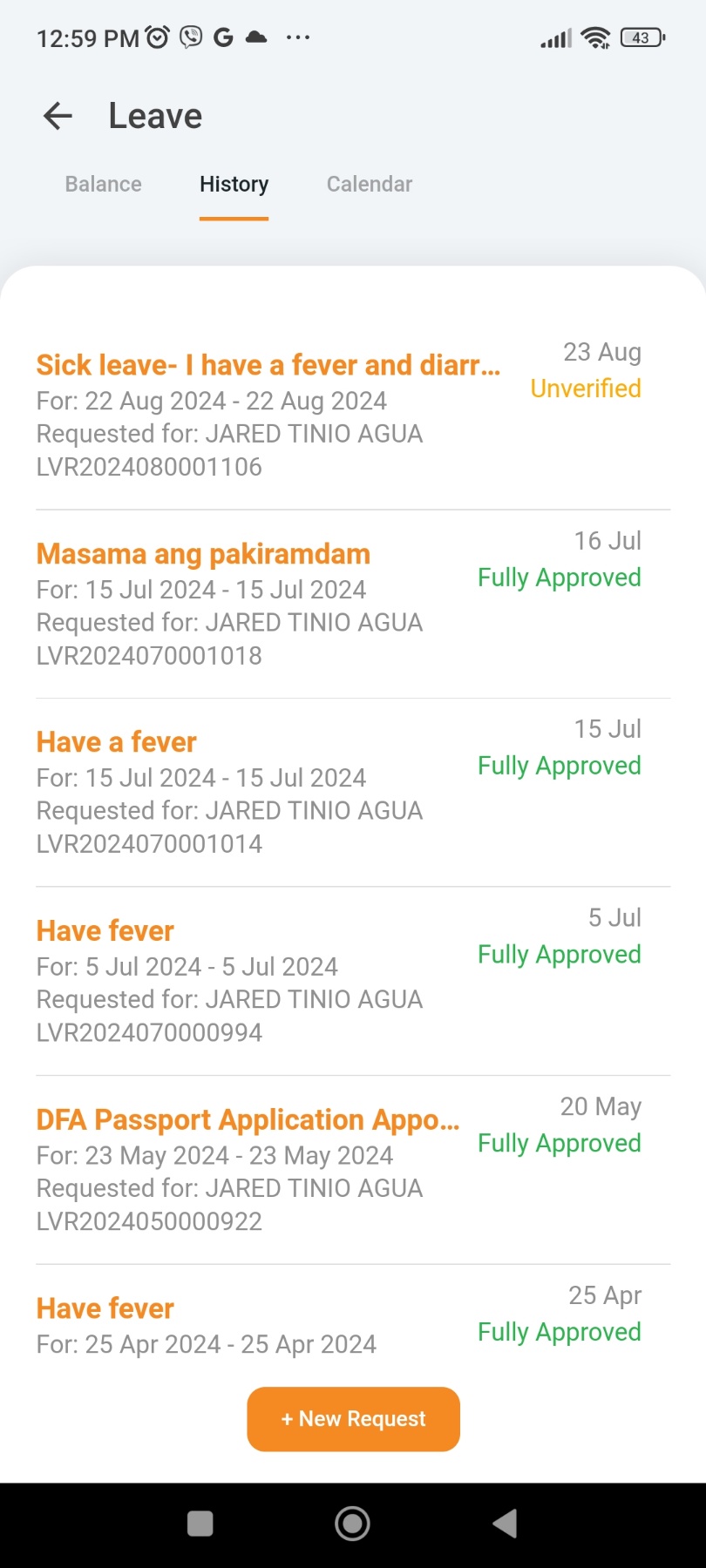The width and height of the screenshot is (706, 1568).
Task: Go back from the Leave screen
Action: point(58,116)
